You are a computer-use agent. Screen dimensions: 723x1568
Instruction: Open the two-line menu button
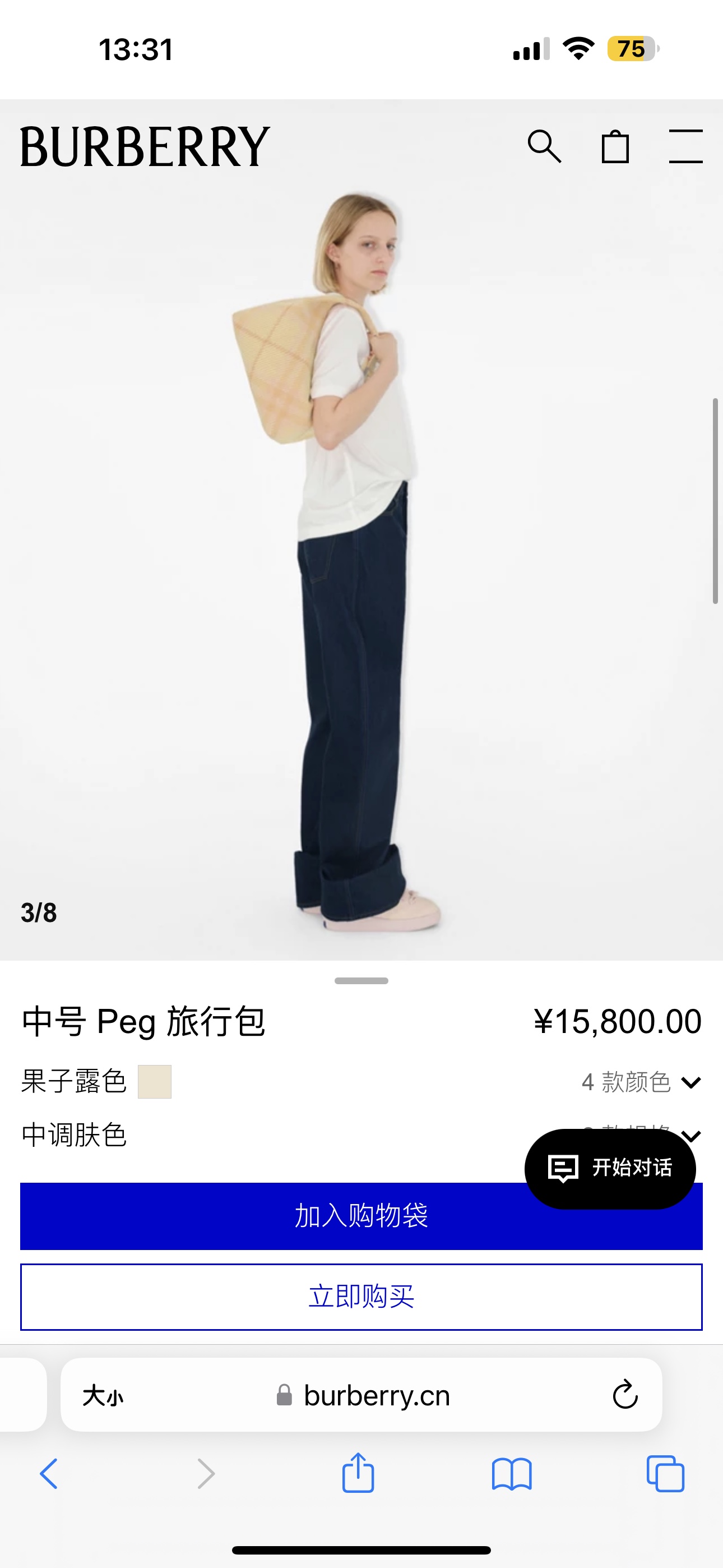pyautogui.click(x=685, y=146)
